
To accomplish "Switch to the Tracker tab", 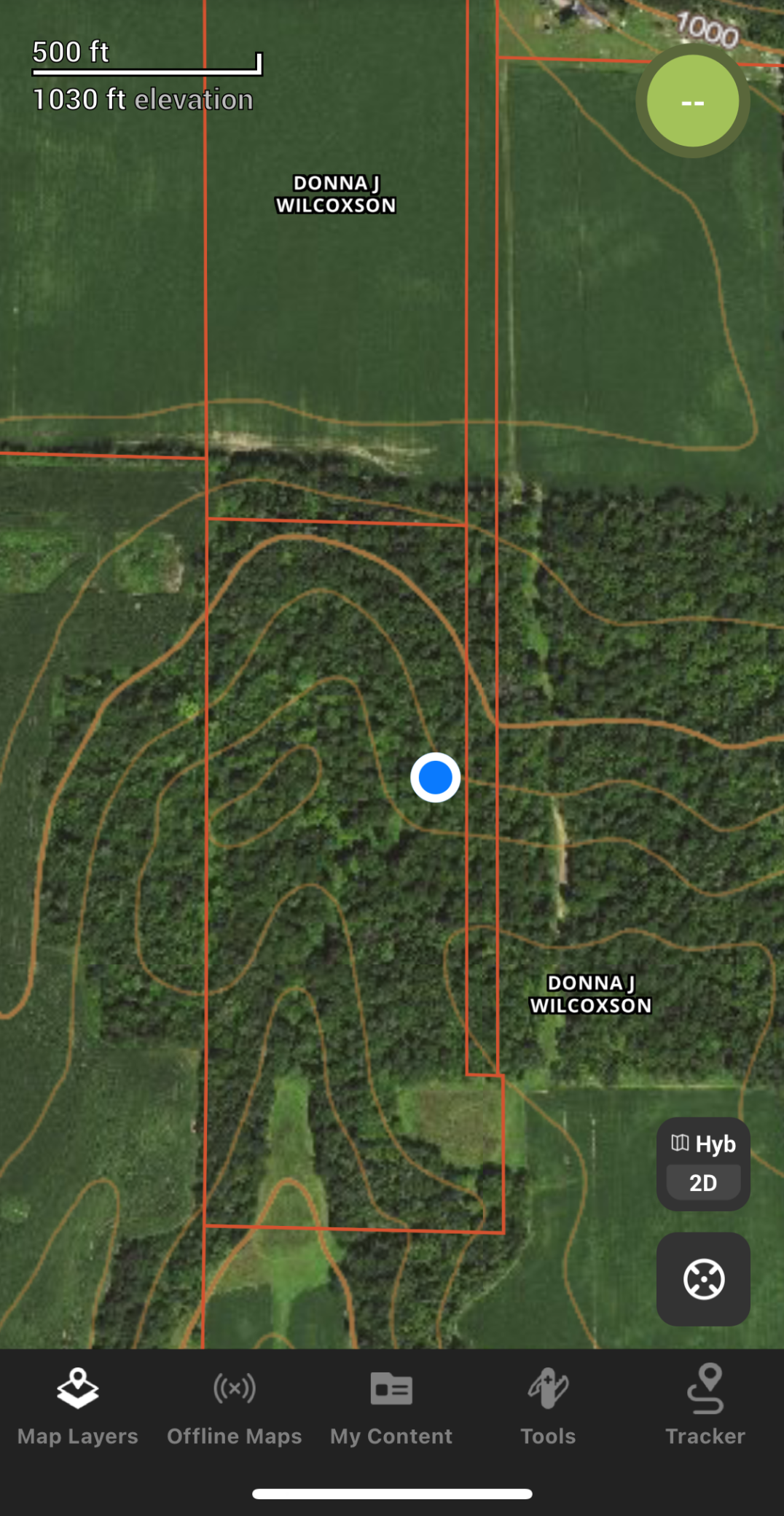I will (x=705, y=1407).
